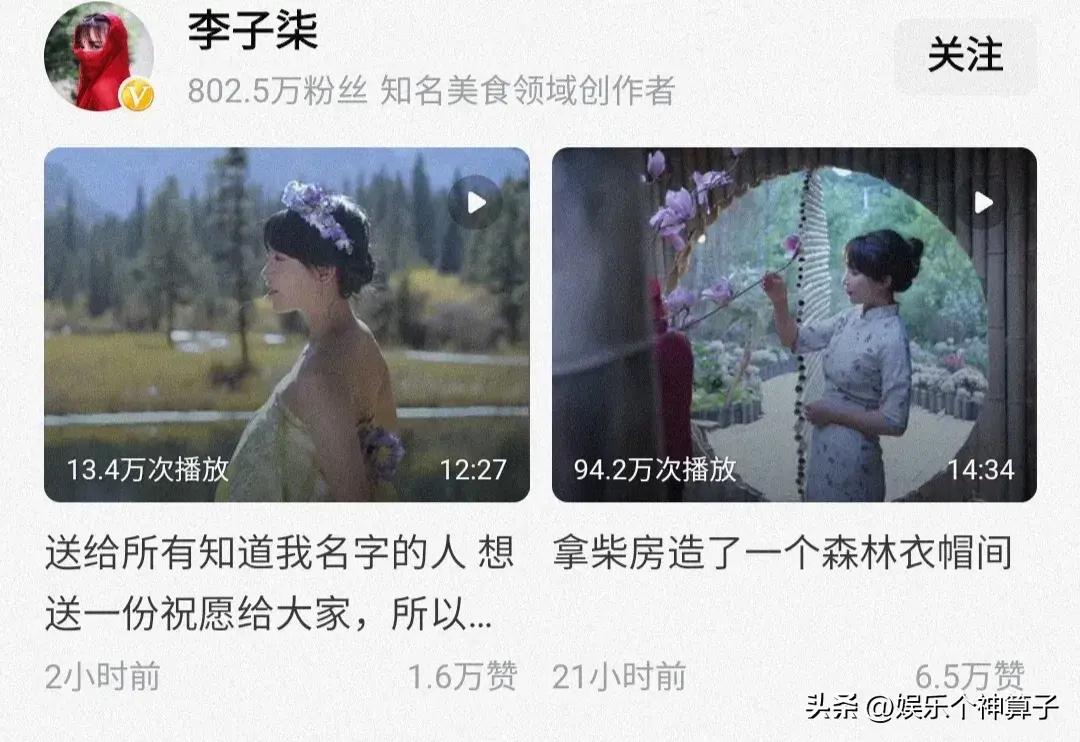
Task: Open 李子柒's profile avatar
Action: [99, 56]
